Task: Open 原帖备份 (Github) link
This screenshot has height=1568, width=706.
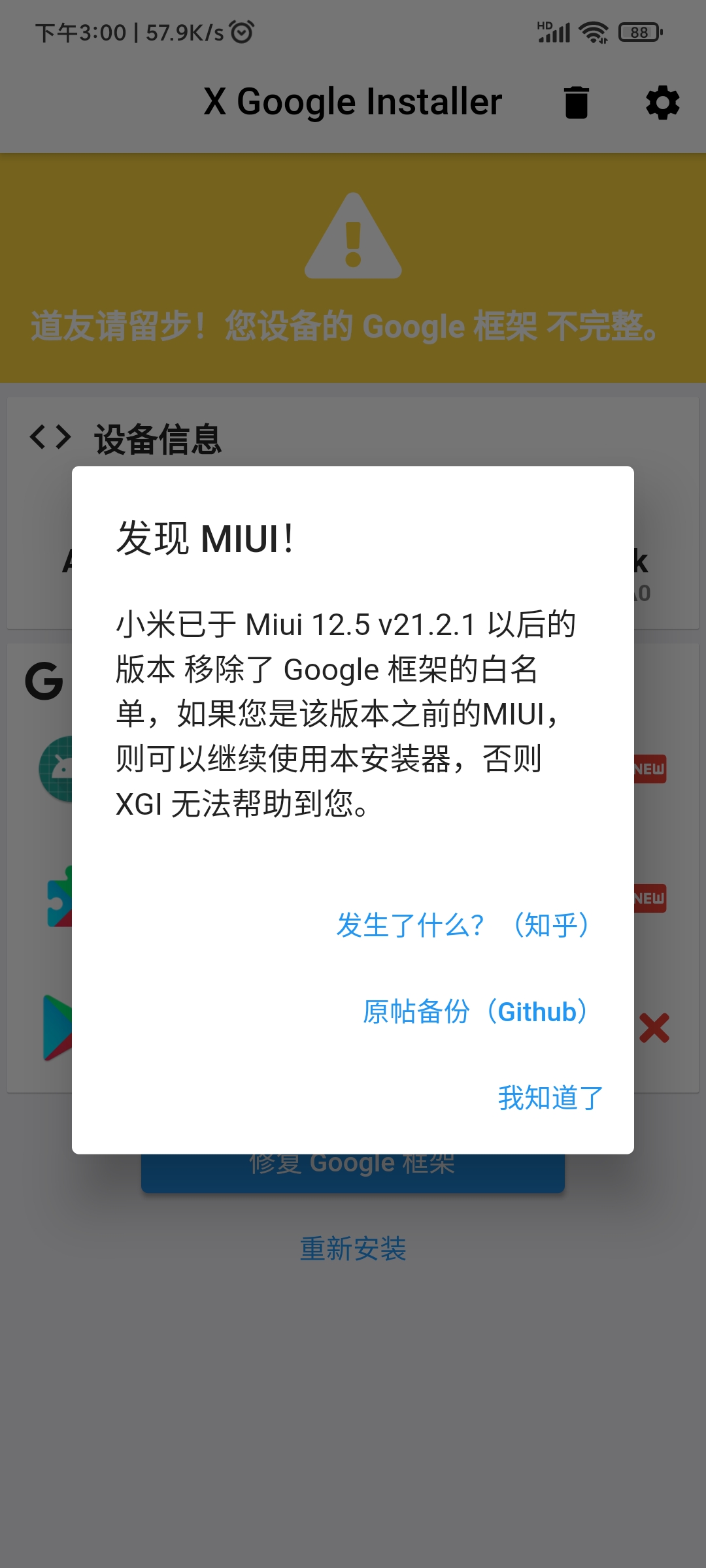Action: [477, 1011]
